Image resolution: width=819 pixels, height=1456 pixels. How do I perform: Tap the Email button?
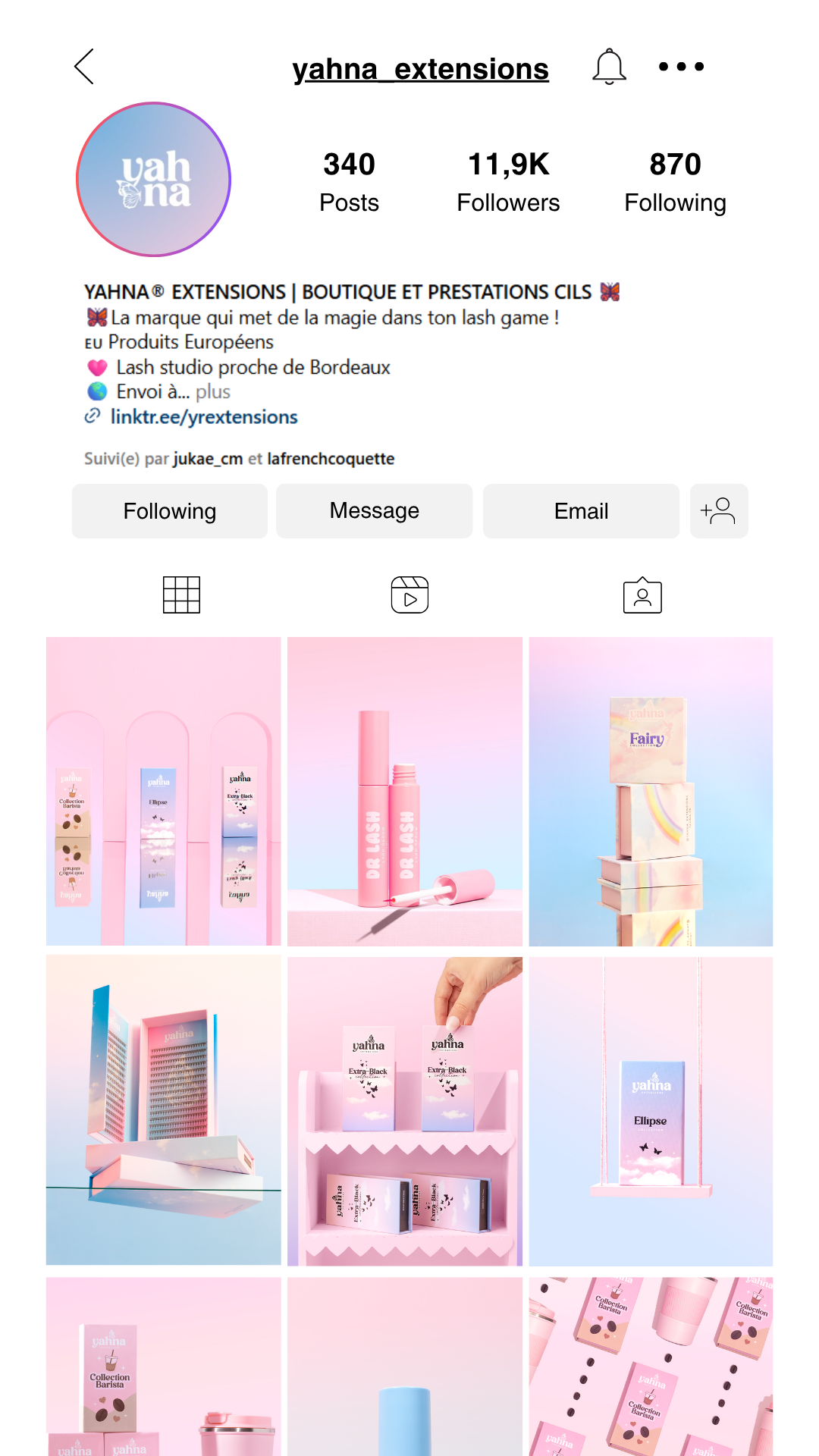point(581,511)
